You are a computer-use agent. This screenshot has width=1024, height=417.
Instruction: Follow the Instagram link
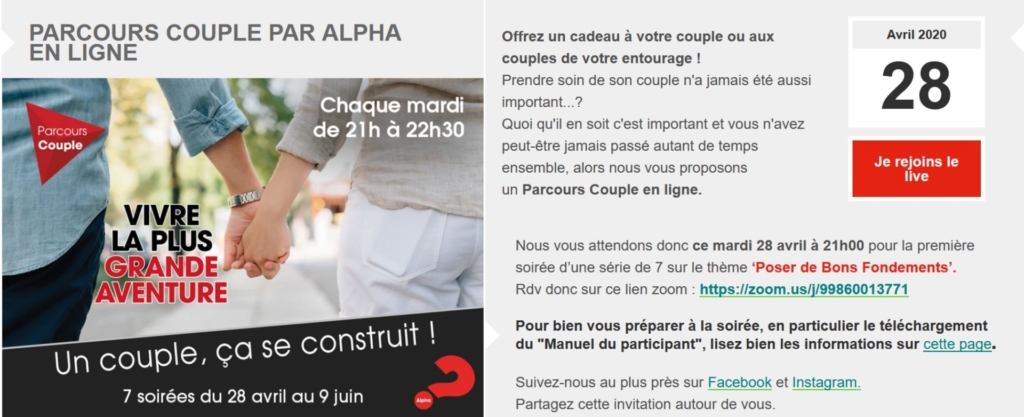[826, 382]
